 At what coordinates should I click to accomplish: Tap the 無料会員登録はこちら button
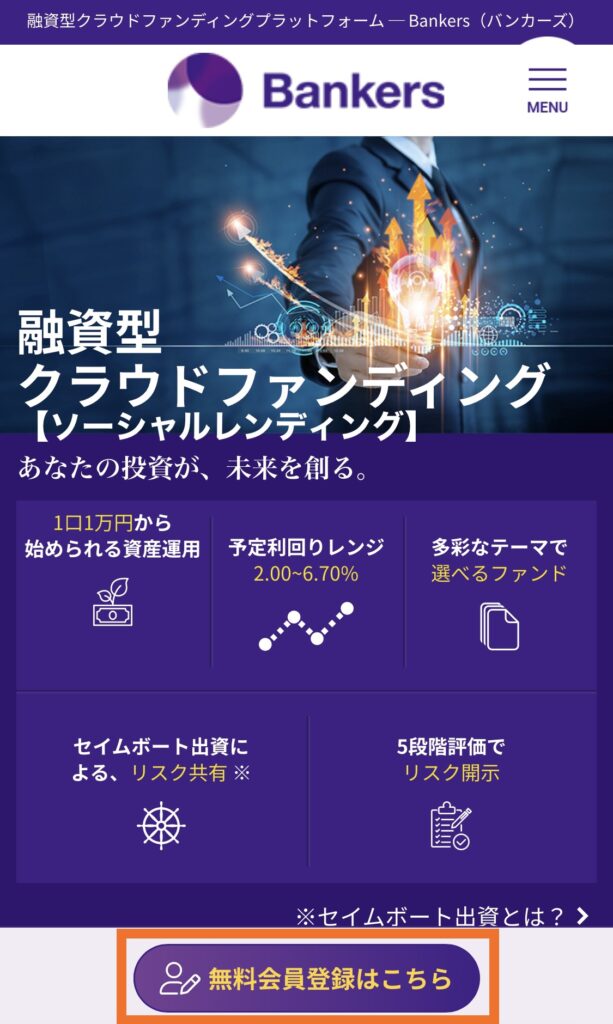click(307, 979)
